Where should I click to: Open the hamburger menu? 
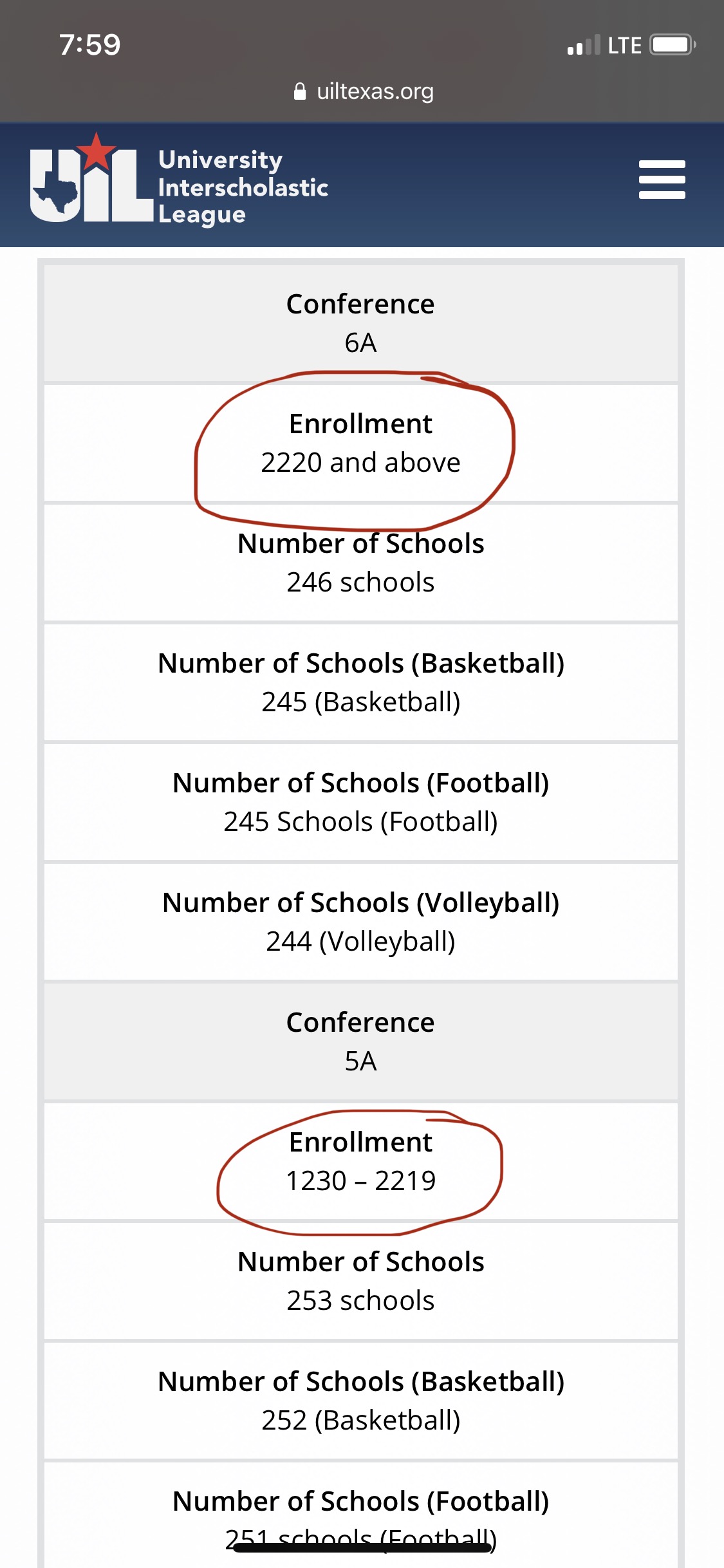pos(662,180)
